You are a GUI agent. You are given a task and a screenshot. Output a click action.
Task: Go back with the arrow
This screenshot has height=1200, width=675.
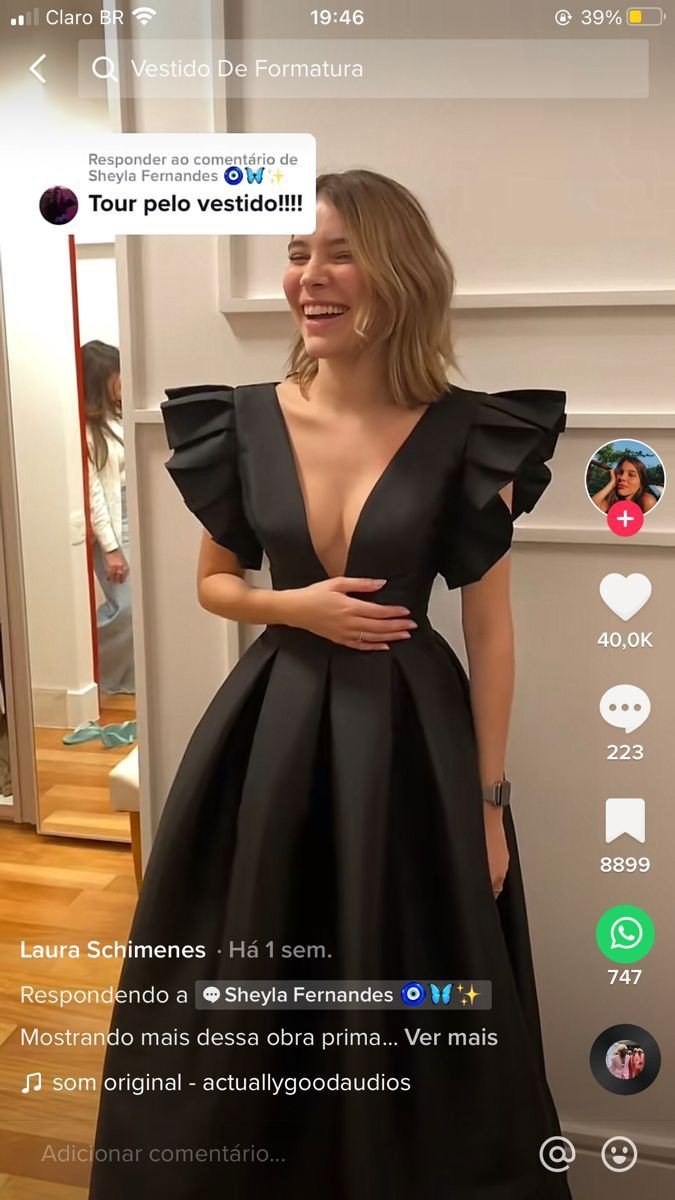coord(38,69)
